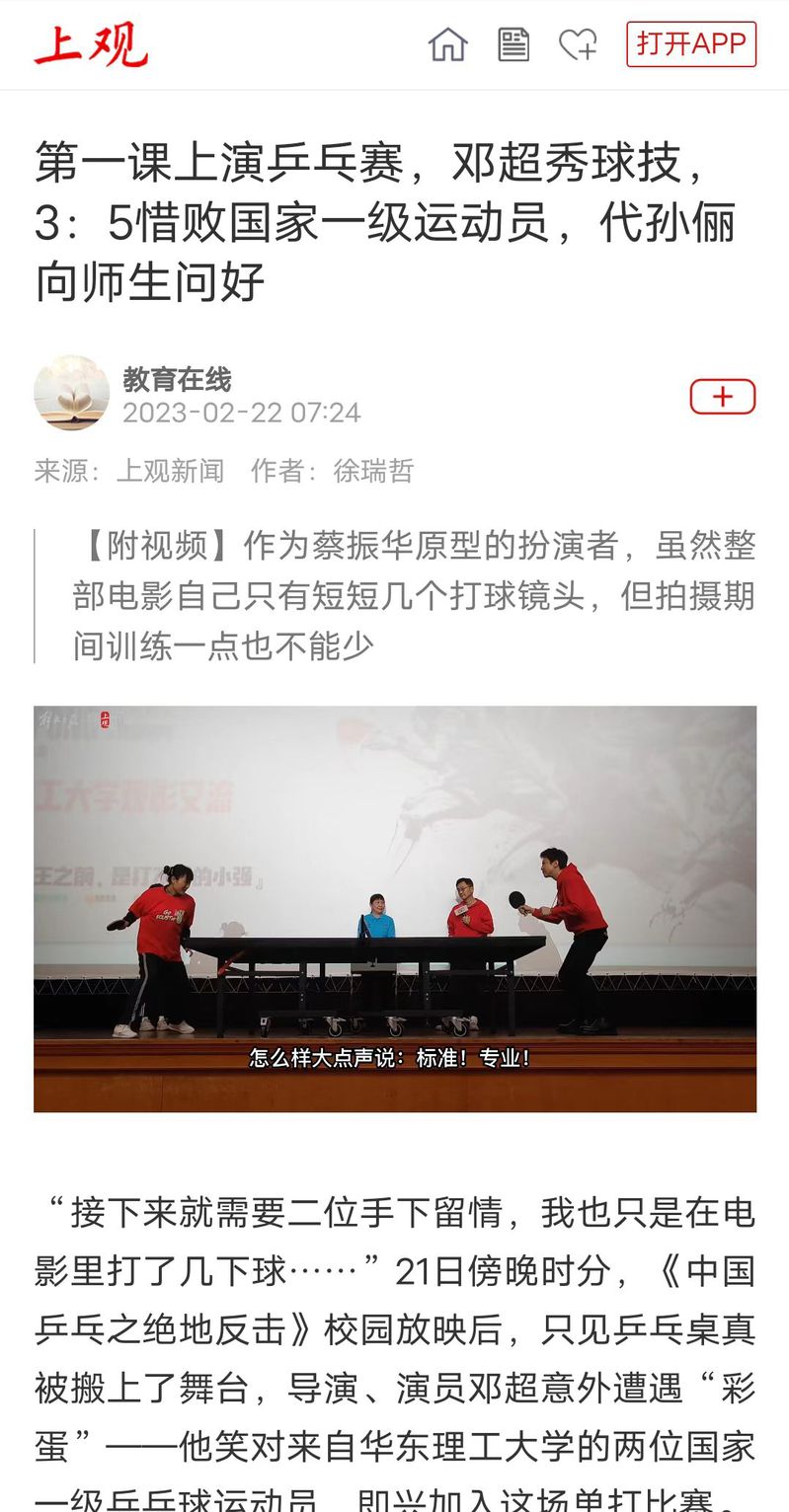Follow 教育在线 with the plus button
The width and height of the screenshot is (789, 1512).
[x=722, y=397]
